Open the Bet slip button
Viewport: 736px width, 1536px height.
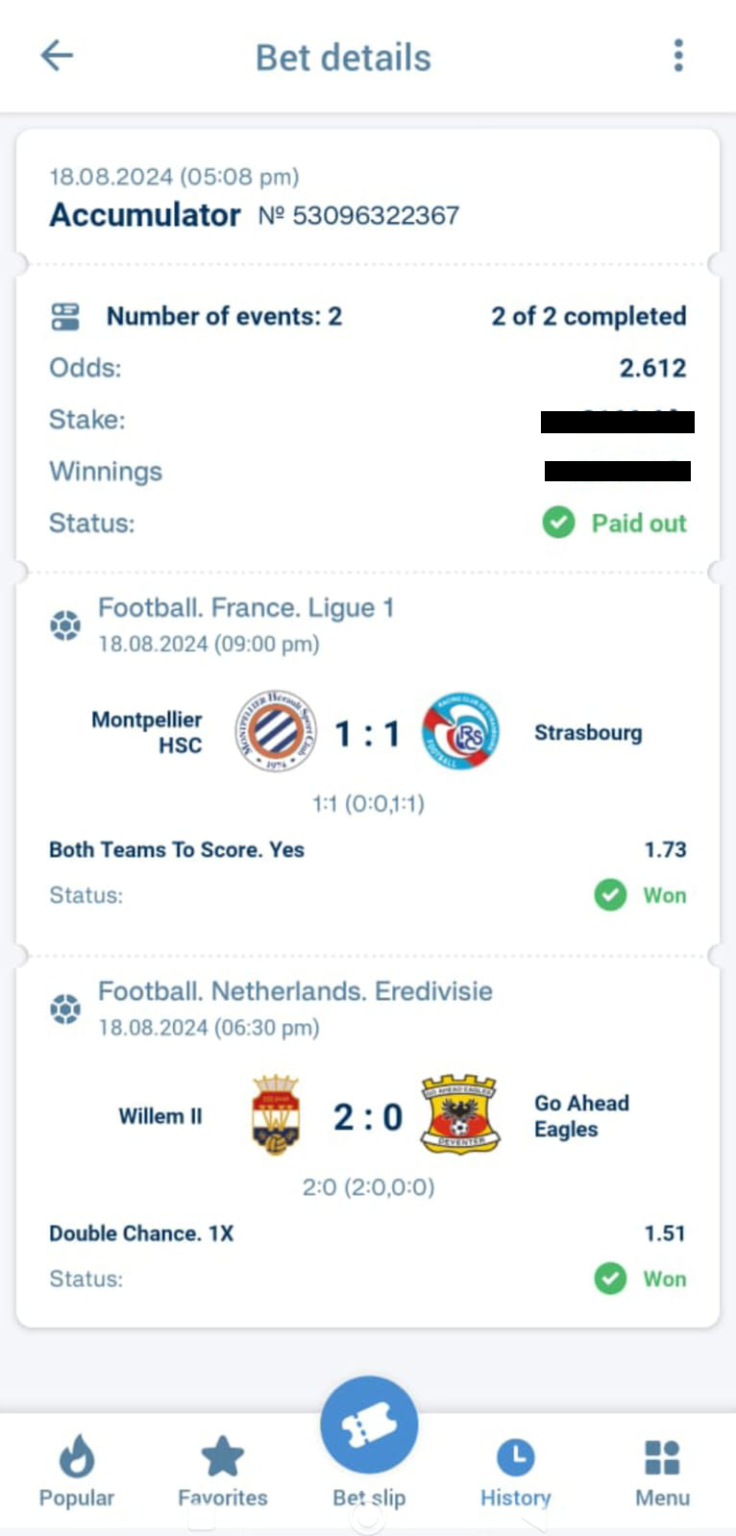pos(368,1428)
